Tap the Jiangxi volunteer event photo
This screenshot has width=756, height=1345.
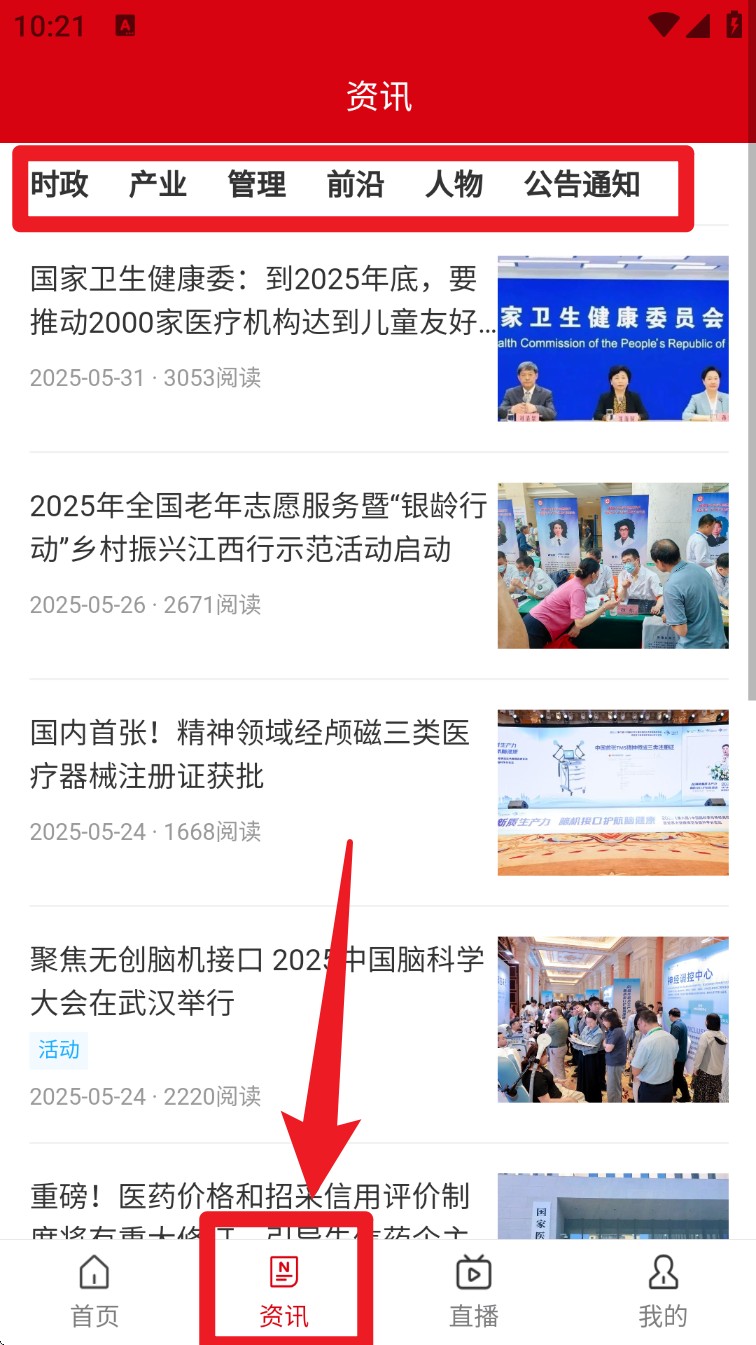coord(612,566)
